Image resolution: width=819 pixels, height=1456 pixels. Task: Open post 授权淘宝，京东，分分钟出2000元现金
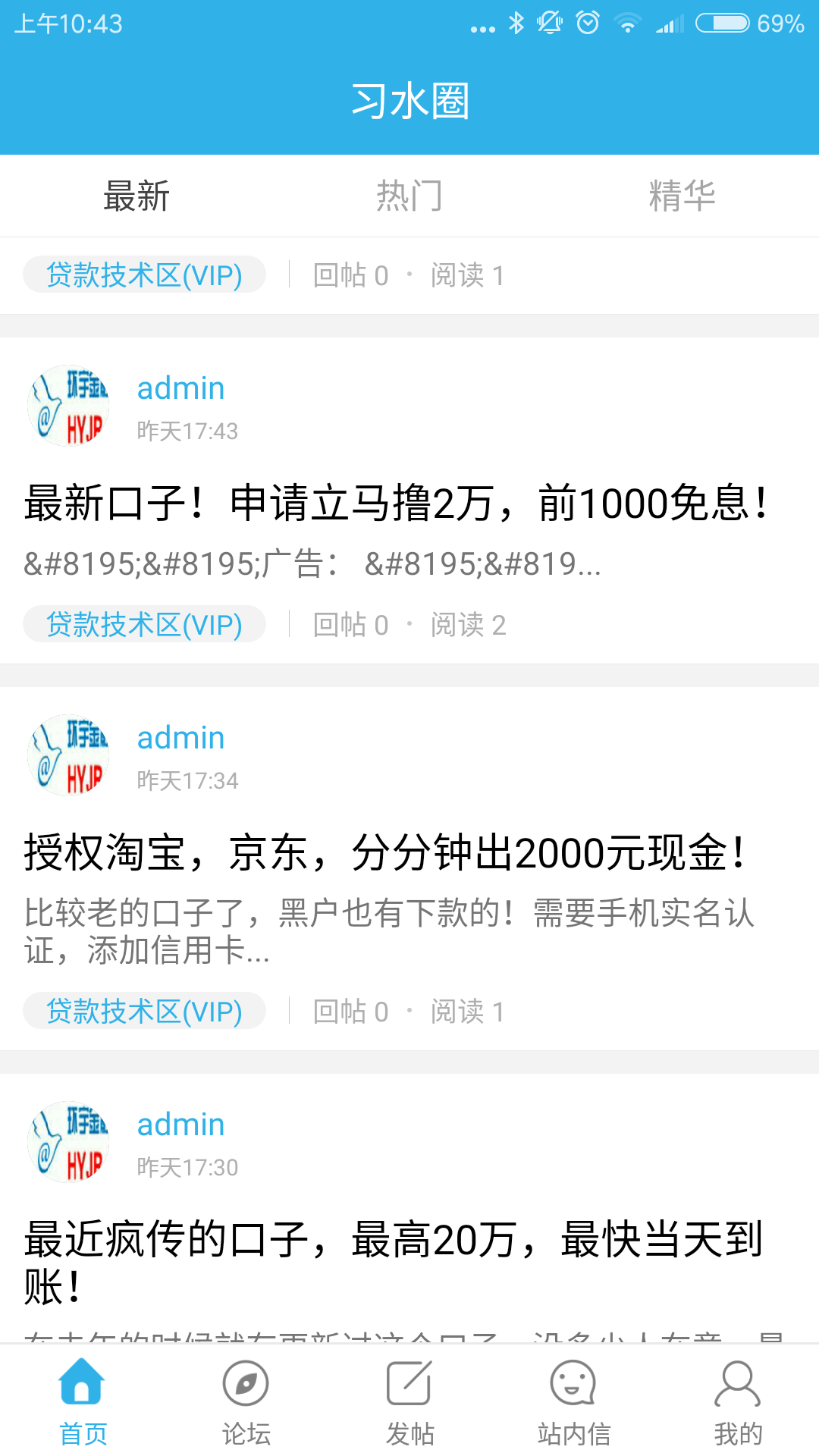click(385, 852)
